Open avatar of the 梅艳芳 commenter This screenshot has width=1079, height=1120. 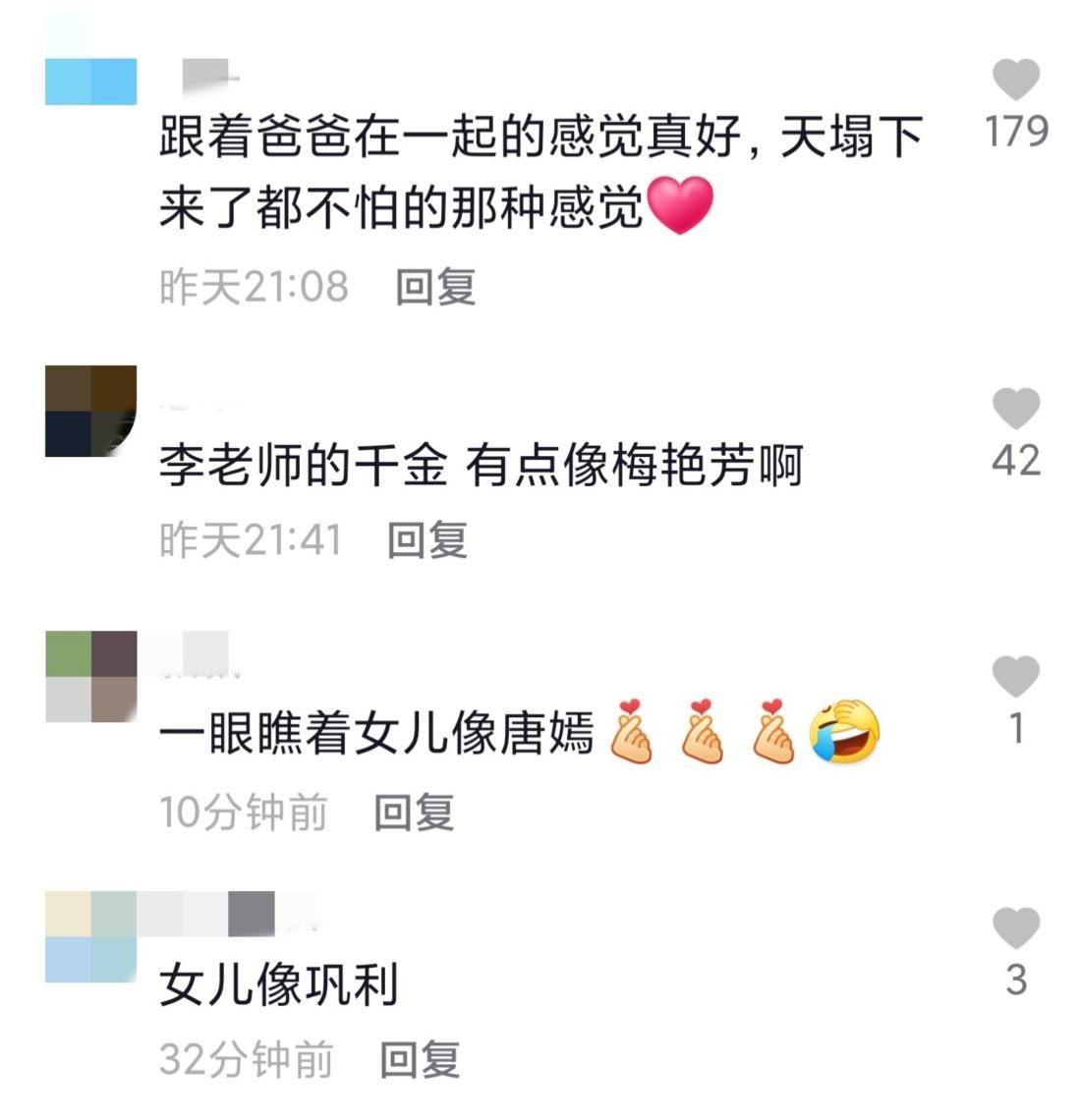coord(90,411)
